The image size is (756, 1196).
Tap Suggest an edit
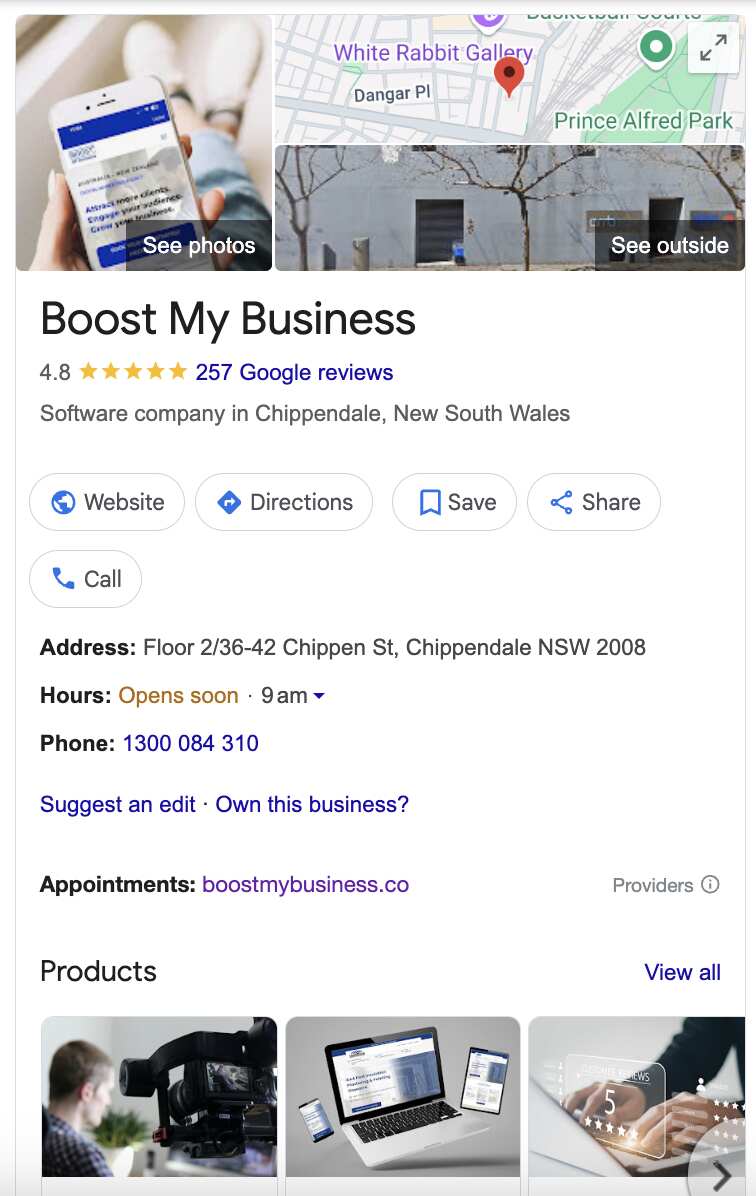click(118, 804)
